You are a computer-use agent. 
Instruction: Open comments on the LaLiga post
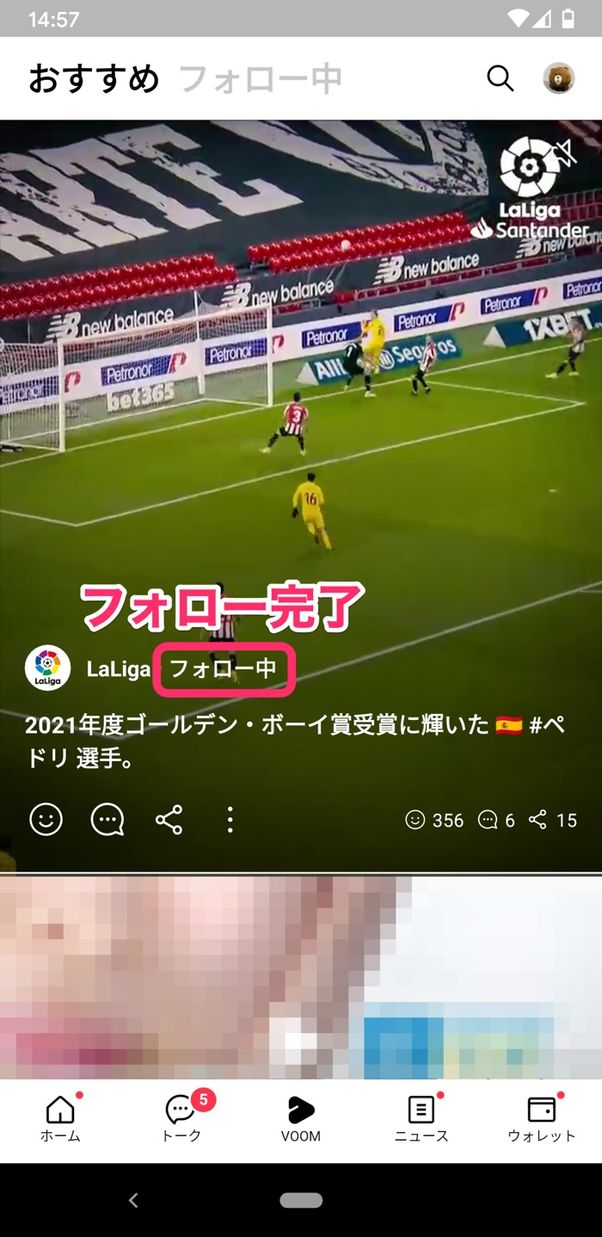tap(107, 820)
